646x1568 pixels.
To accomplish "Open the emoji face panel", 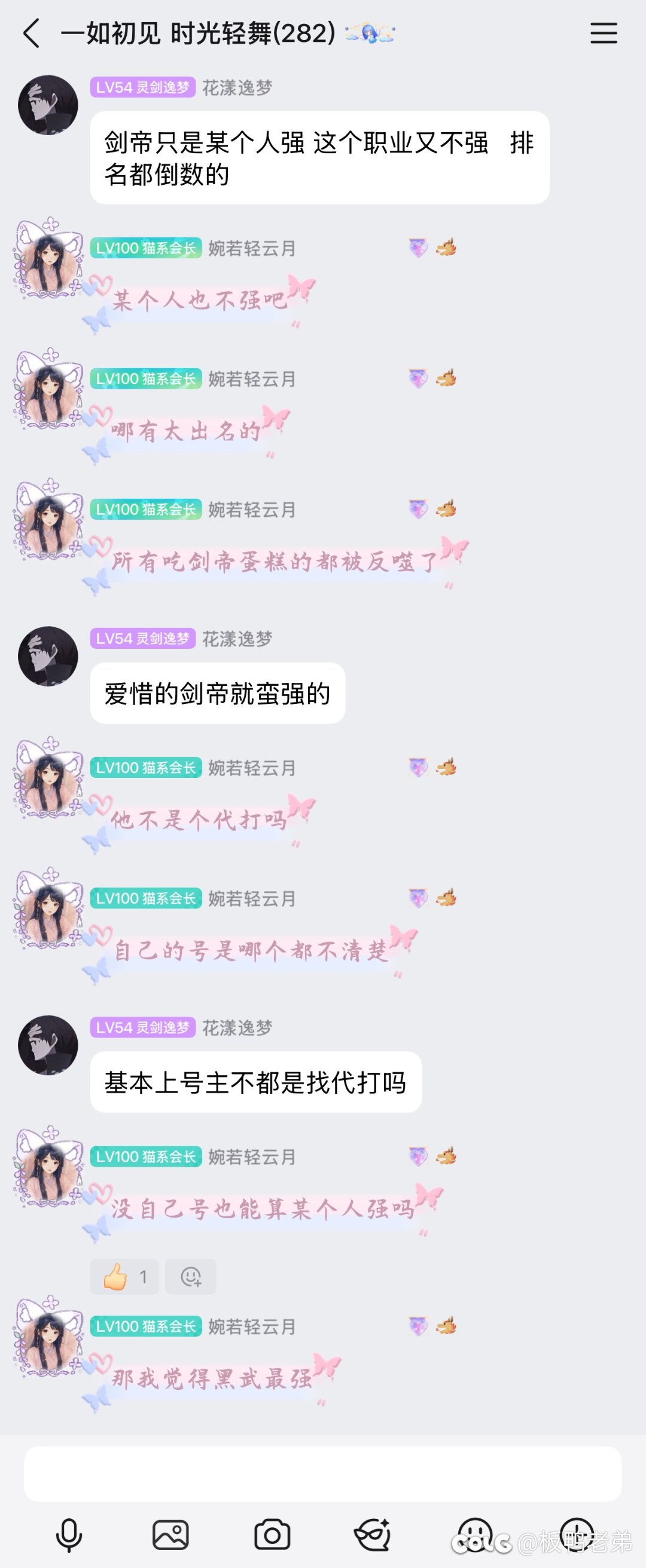I will tap(475, 1535).
